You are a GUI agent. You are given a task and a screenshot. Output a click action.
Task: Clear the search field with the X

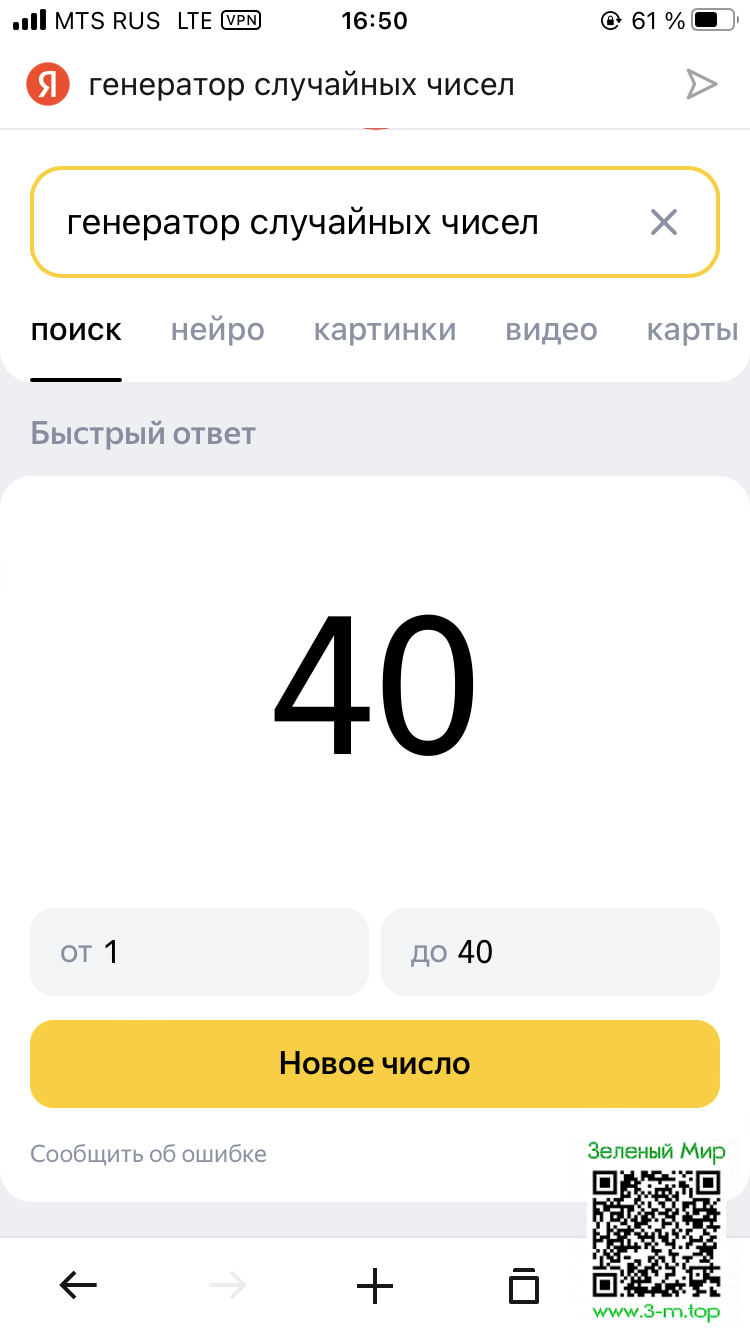(664, 222)
